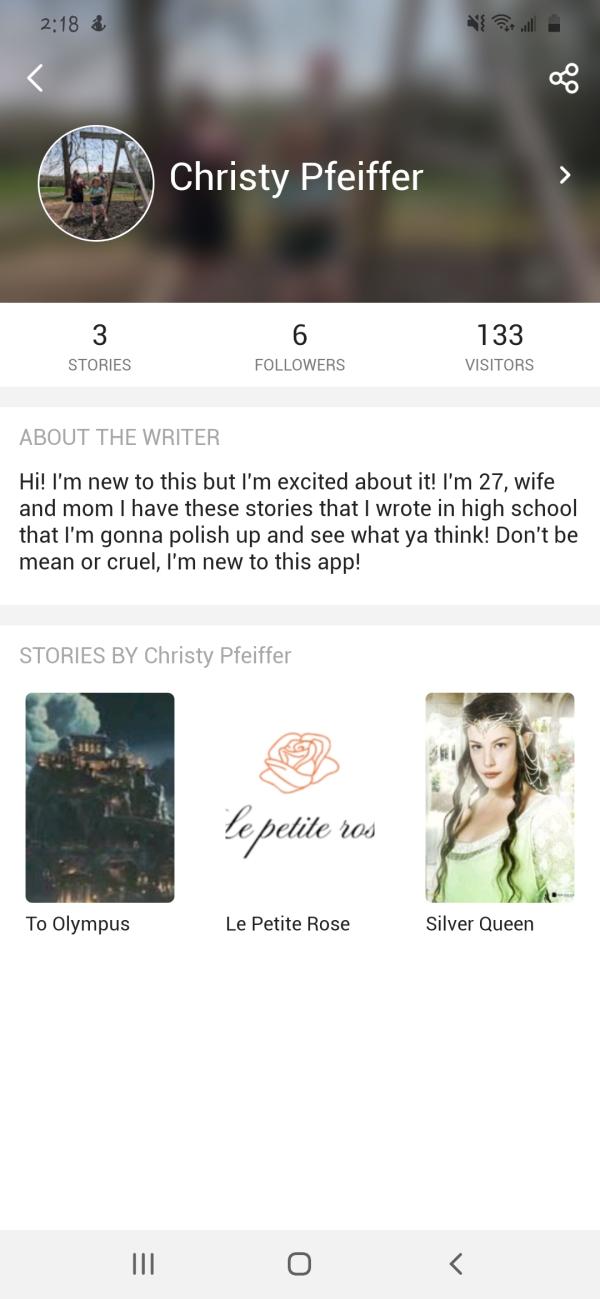Open the To Olympus story
Image resolution: width=600 pixels, height=1299 pixels.
click(100, 798)
